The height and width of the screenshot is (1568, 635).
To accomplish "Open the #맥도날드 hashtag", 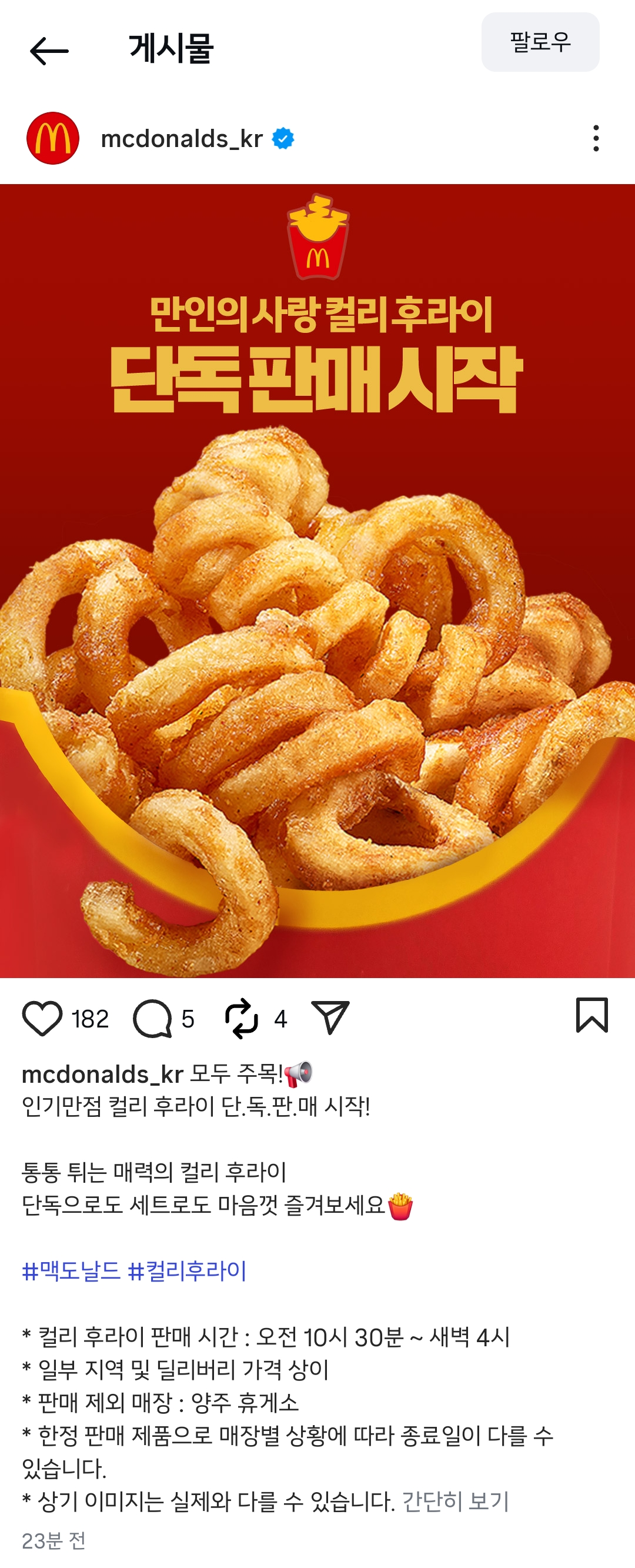I will click(71, 1271).
